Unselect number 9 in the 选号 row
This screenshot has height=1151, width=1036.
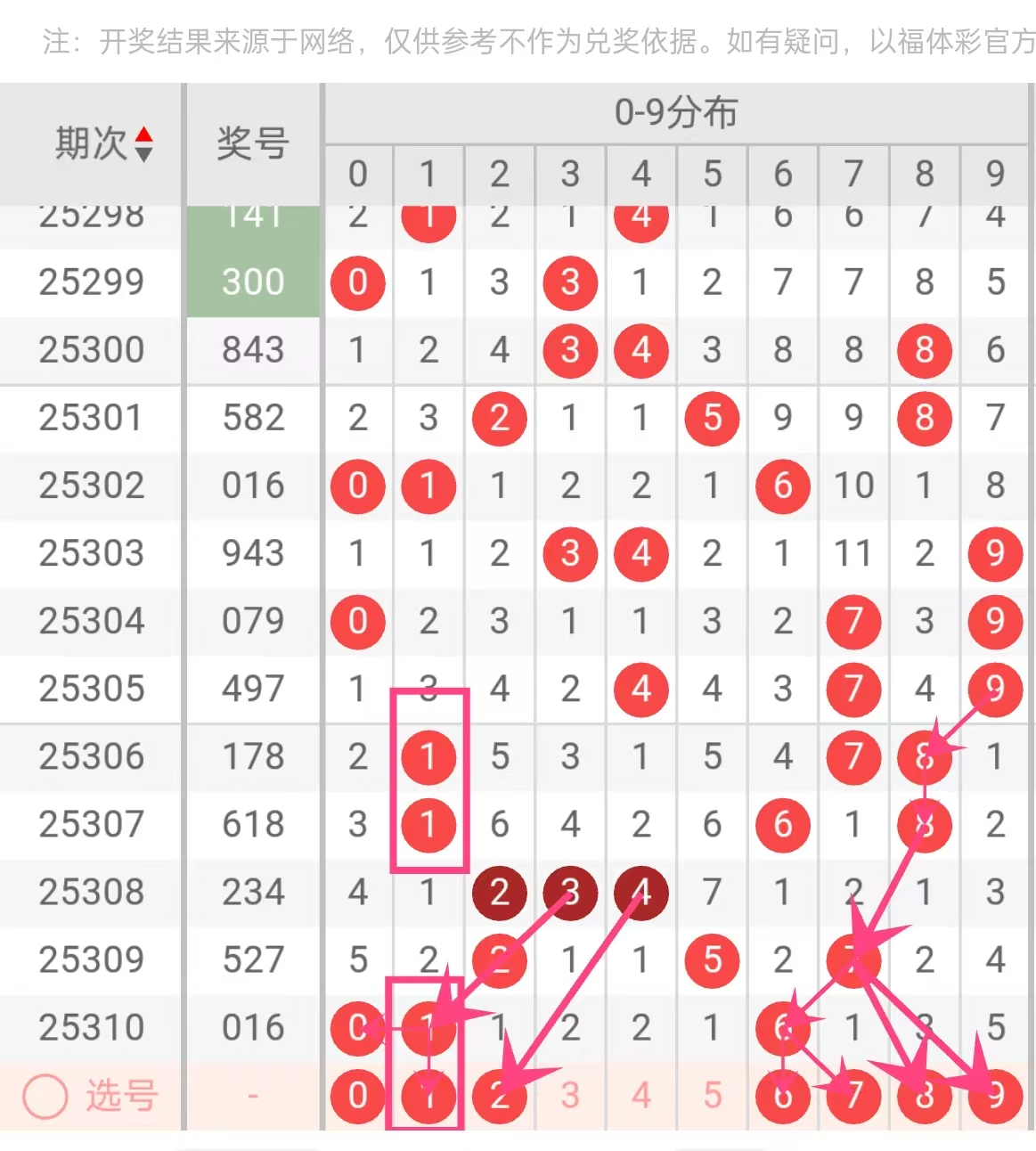(995, 1096)
